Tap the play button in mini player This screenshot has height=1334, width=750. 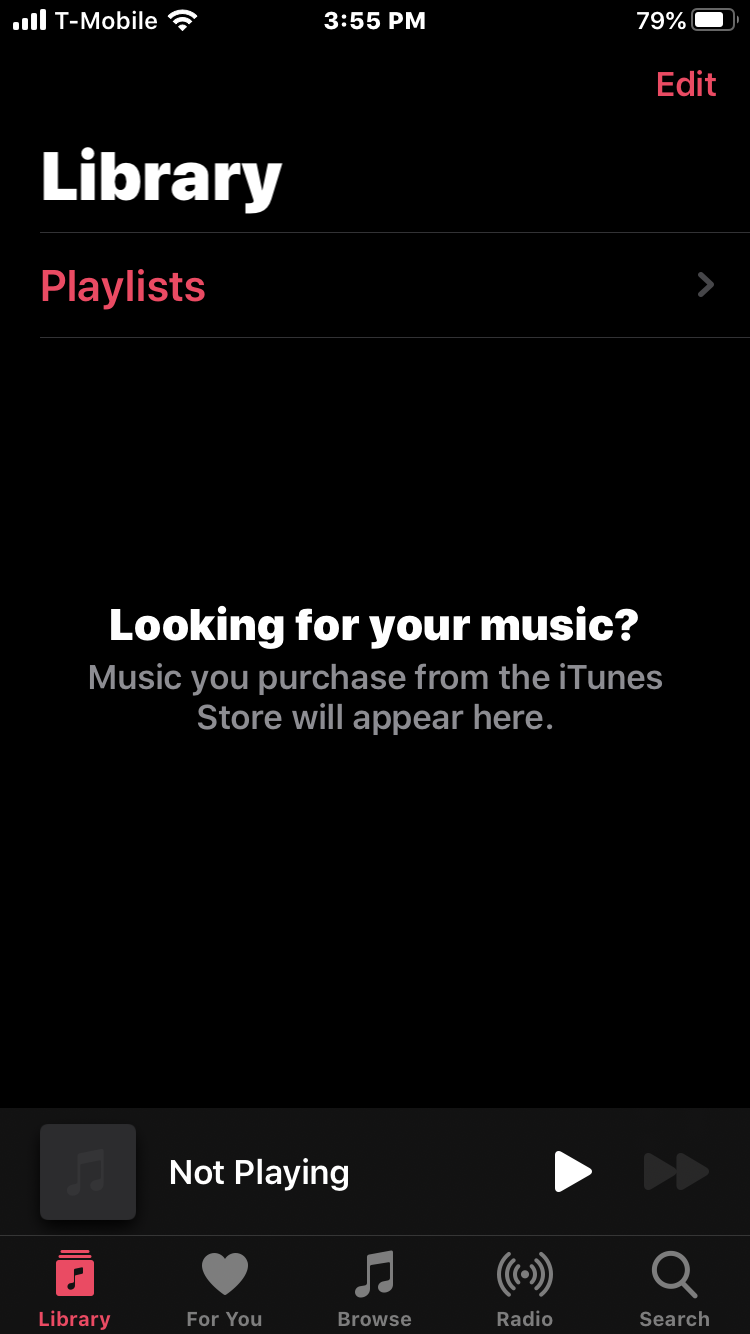click(x=572, y=1172)
